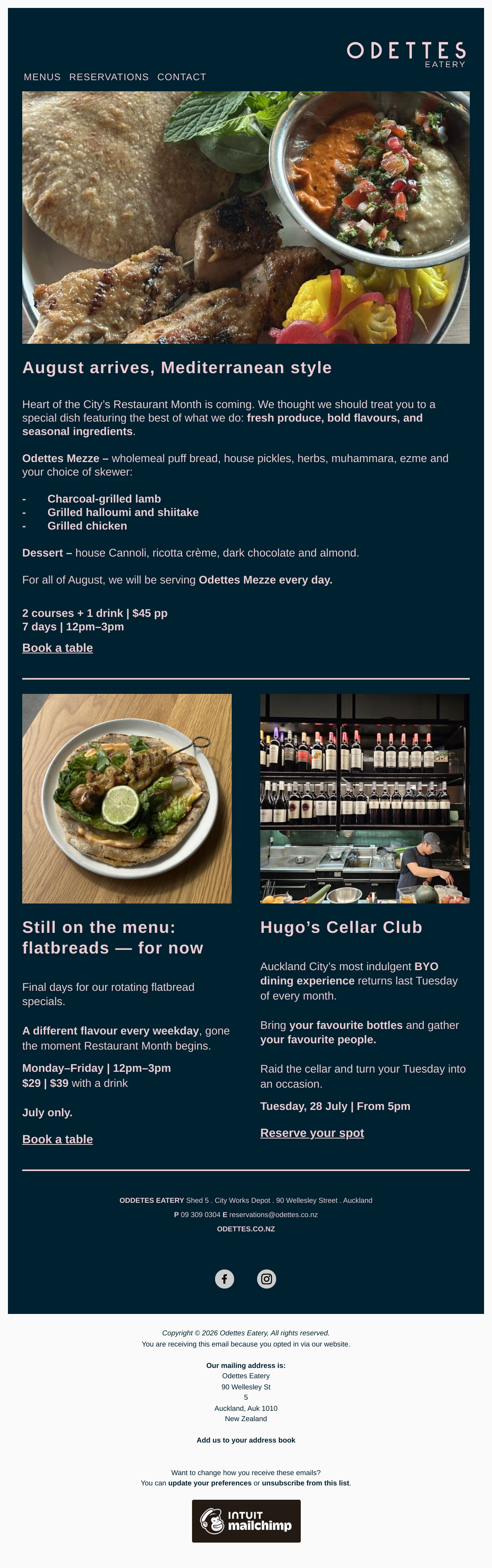Image resolution: width=492 pixels, height=1568 pixels.
Task: Open the Facebook icon
Action: click(225, 1279)
